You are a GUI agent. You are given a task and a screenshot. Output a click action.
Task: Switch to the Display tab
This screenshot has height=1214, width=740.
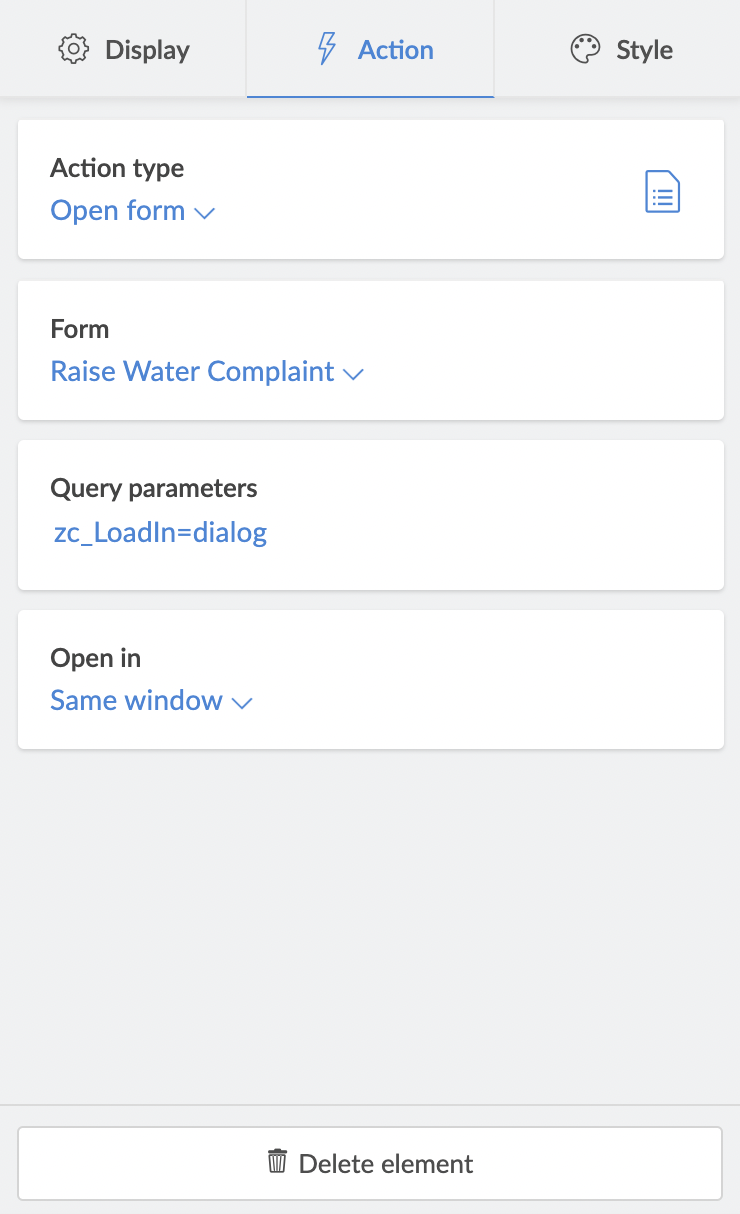click(123, 49)
